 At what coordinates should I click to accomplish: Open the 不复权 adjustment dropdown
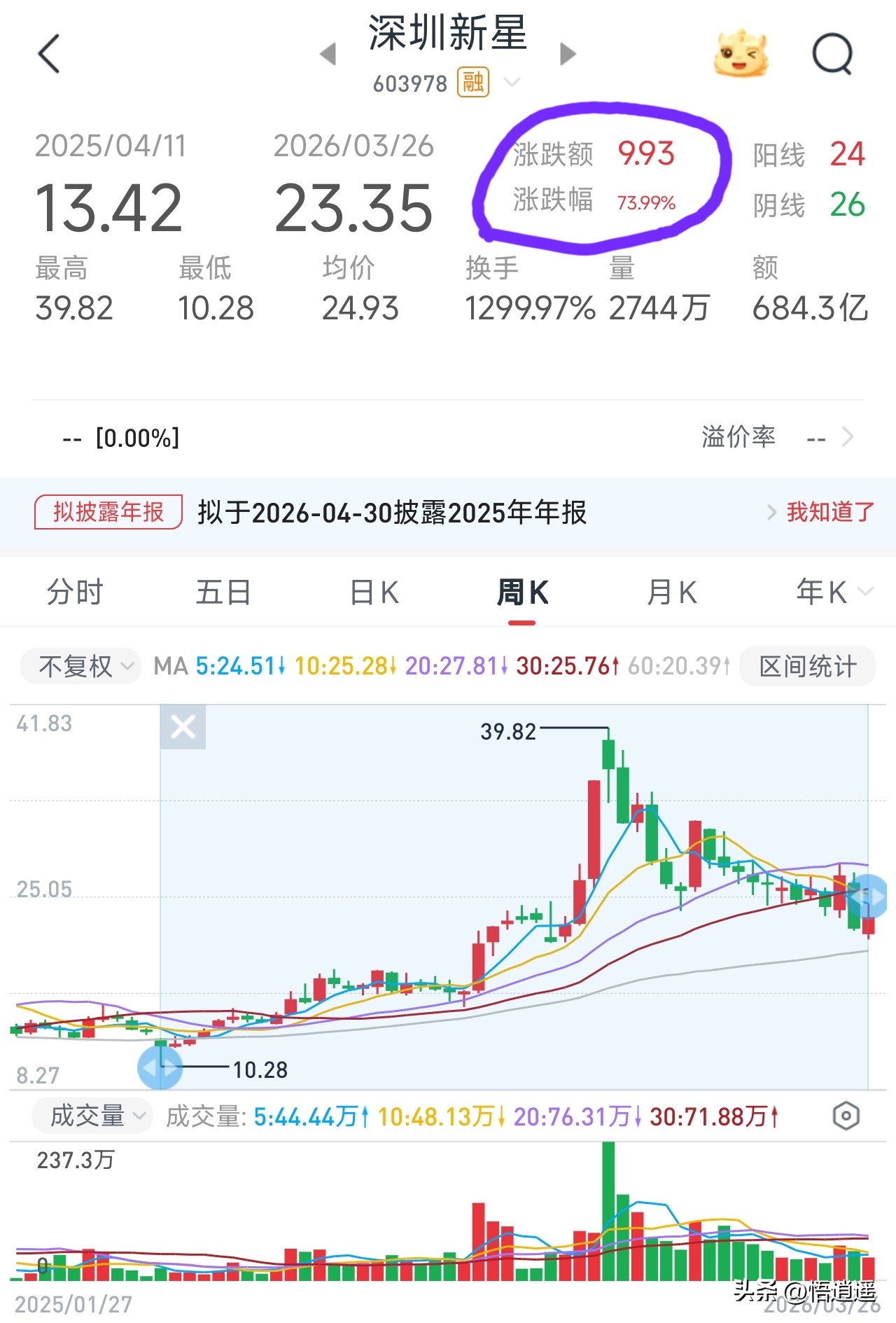point(79,666)
